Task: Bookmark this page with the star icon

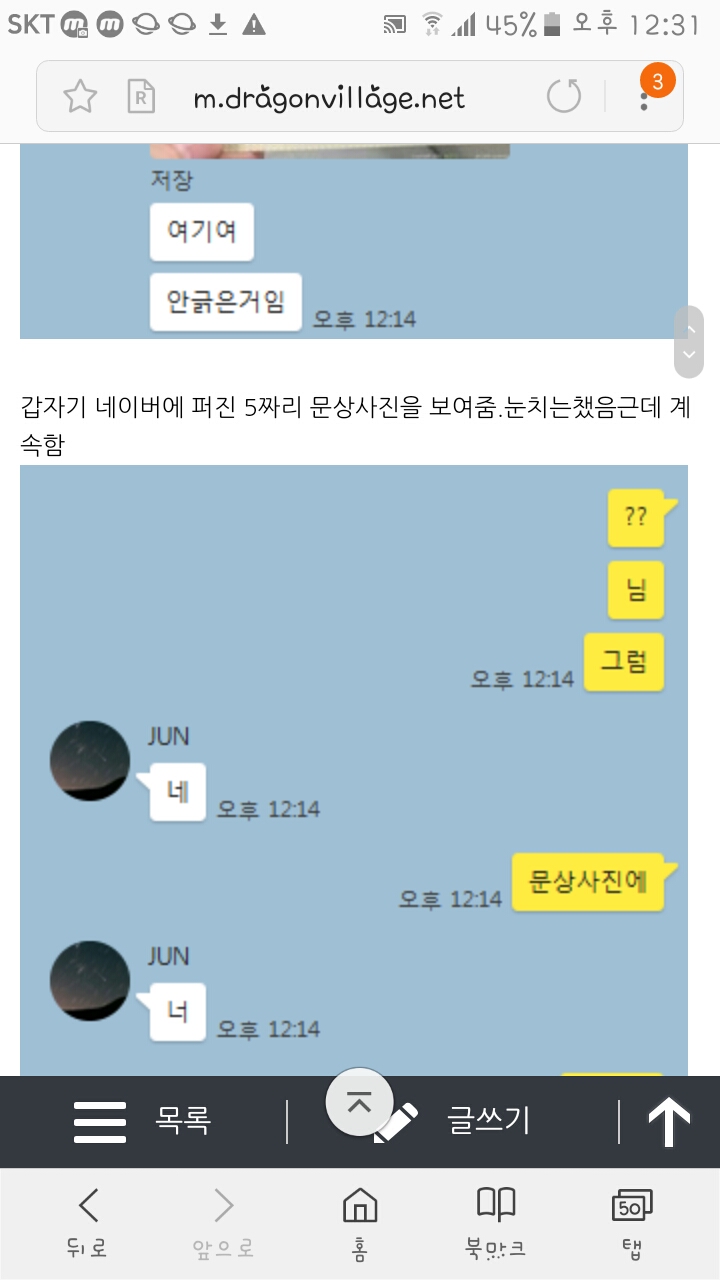Action: pos(80,97)
